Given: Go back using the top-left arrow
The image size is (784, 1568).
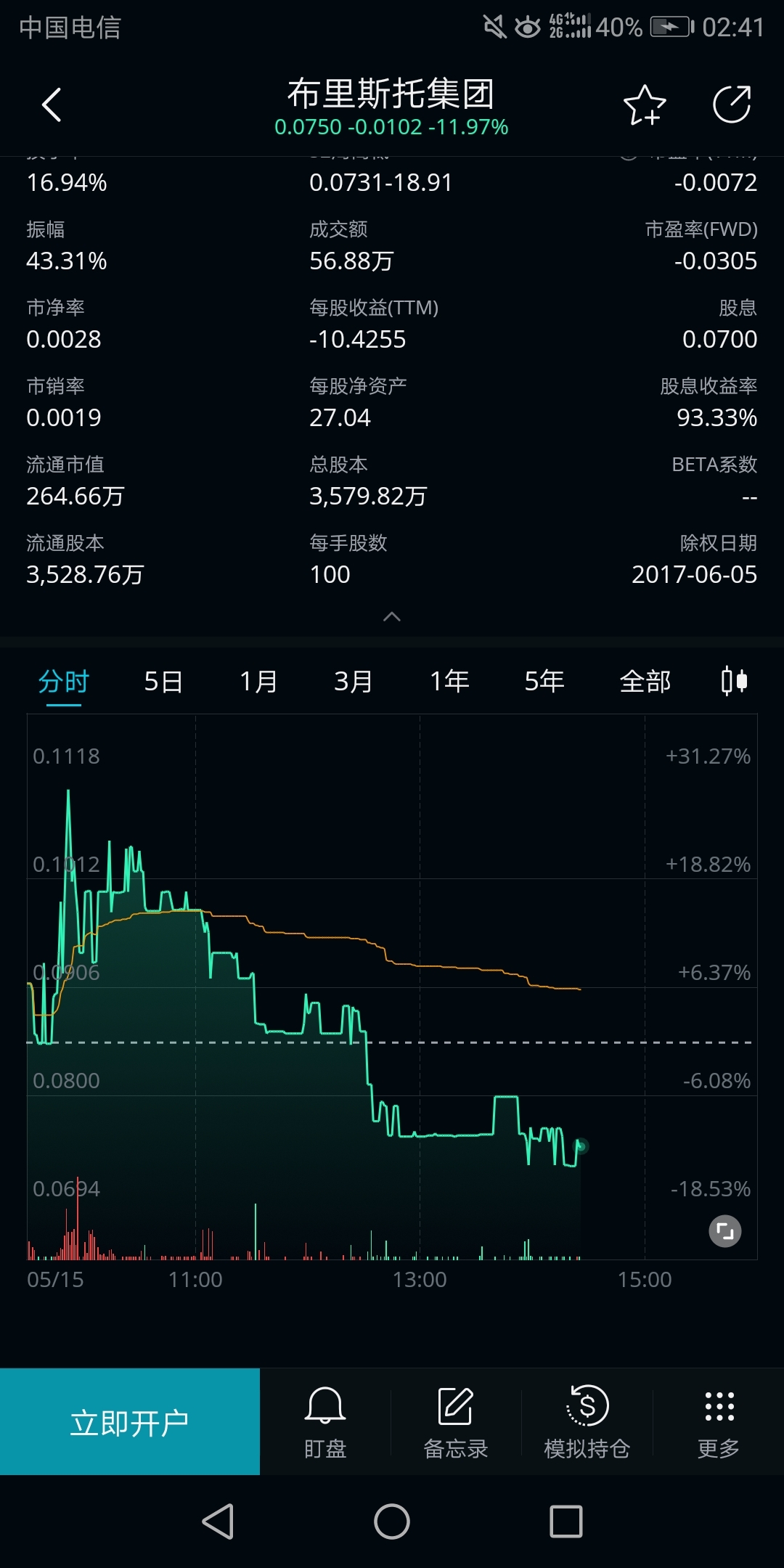Looking at the screenshot, I should [52, 105].
